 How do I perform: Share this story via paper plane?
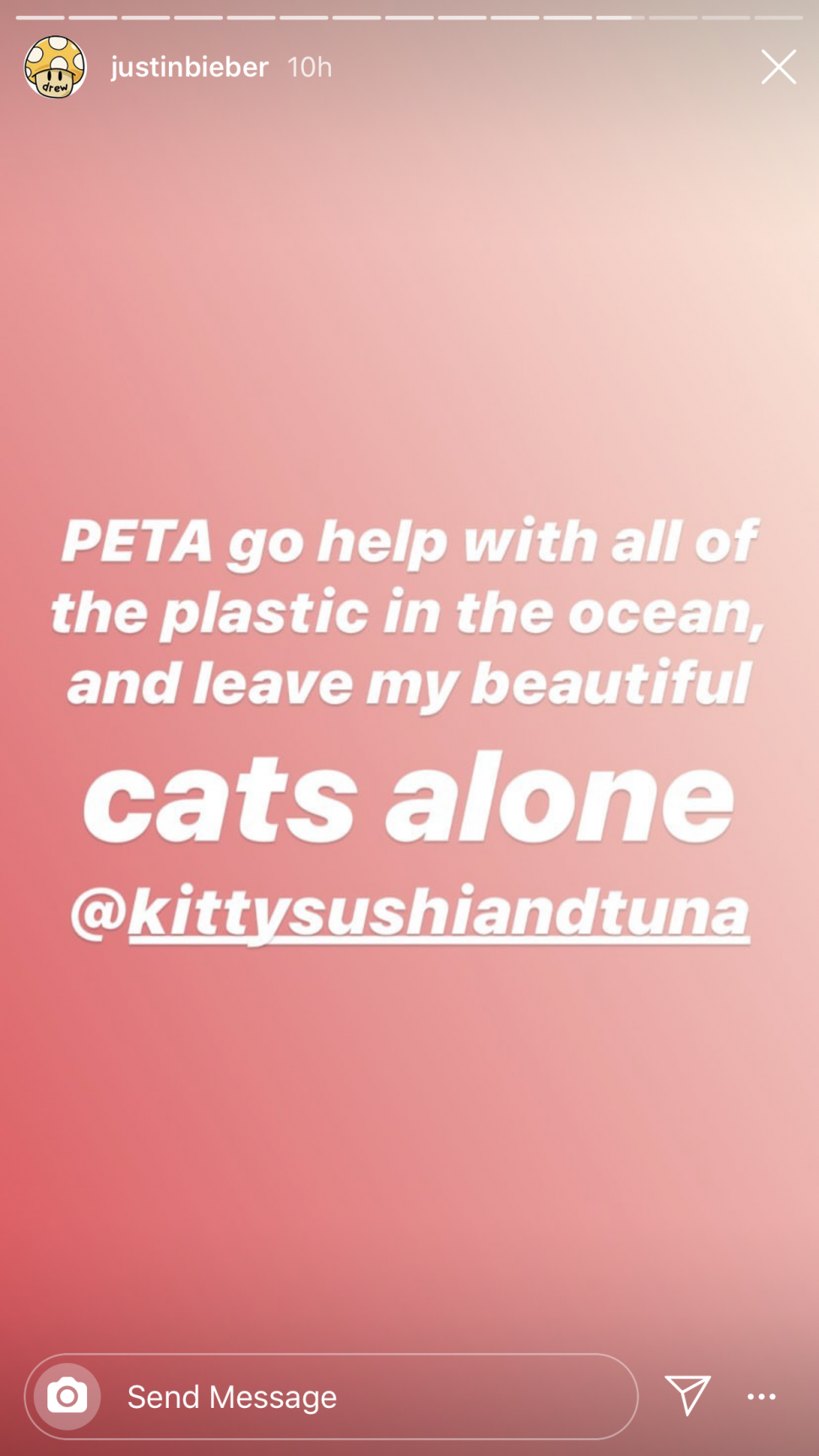point(687,1395)
